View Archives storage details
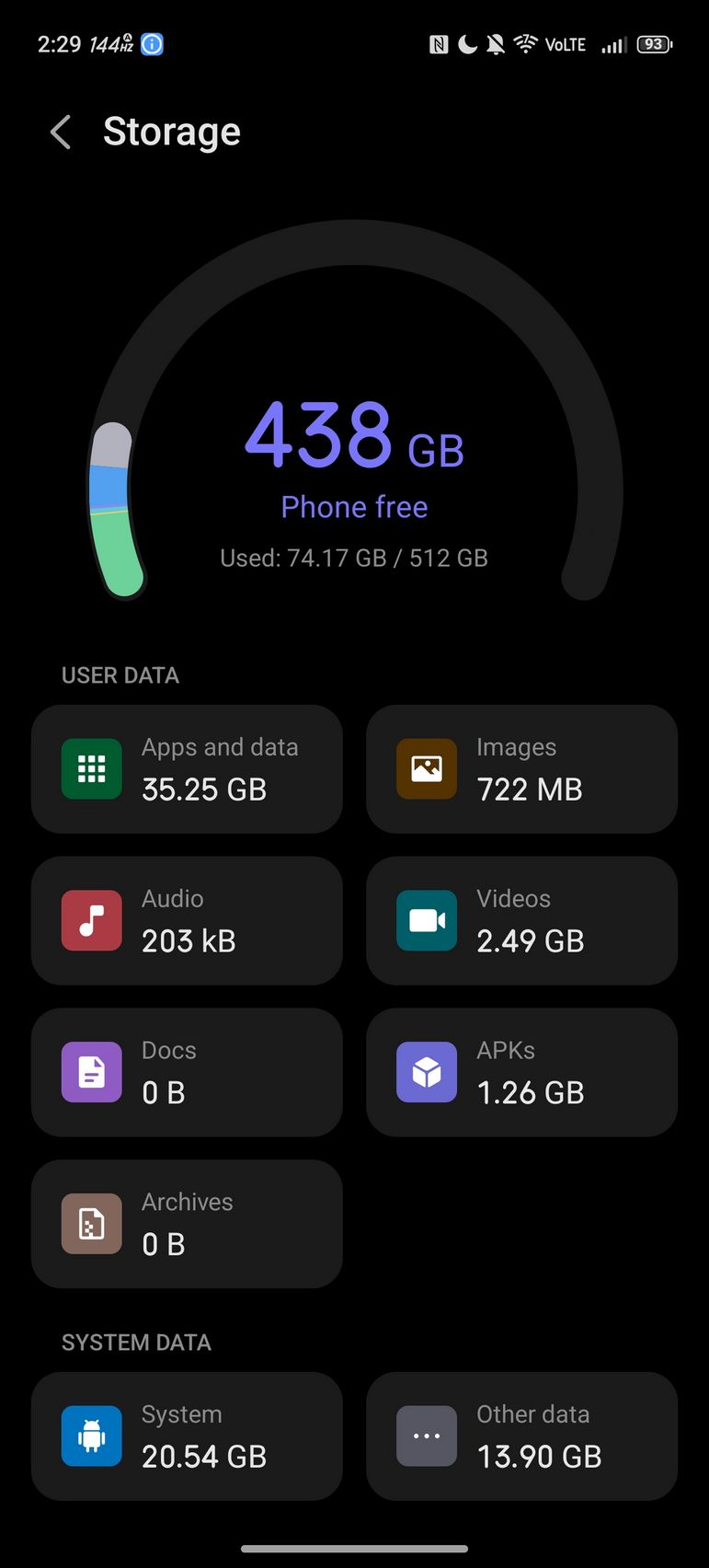Image resolution: width=709 pixels, height=1568 pixels. (x=187, y=1224)
